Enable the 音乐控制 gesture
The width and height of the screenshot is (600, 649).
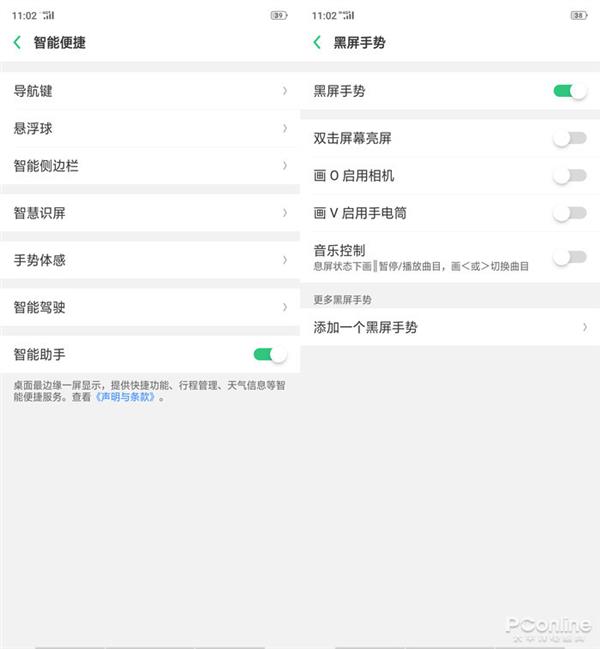click(x=569, y=257)
